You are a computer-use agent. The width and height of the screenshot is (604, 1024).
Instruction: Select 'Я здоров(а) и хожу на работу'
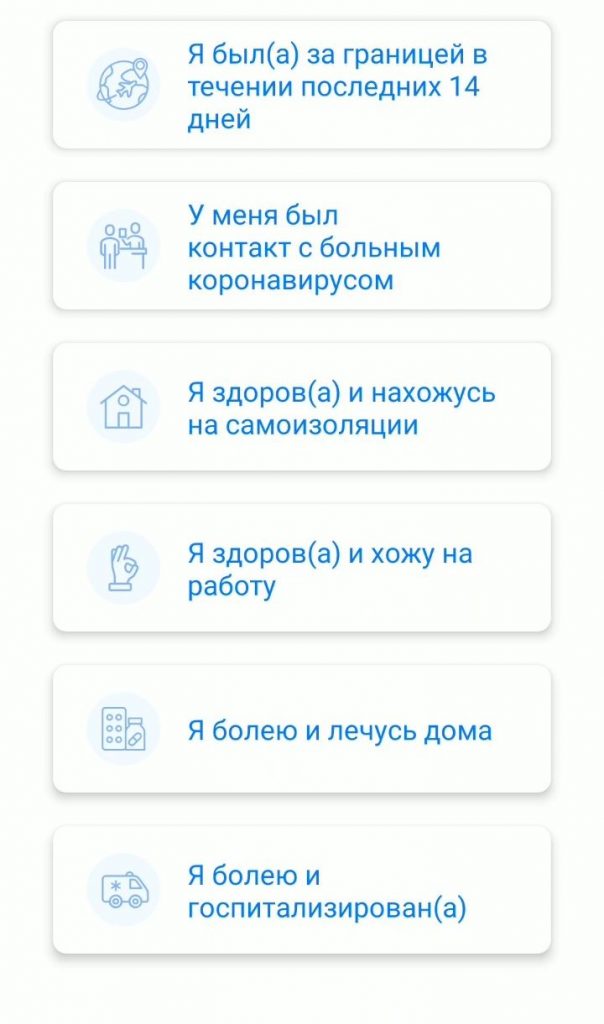pos(301,568)
